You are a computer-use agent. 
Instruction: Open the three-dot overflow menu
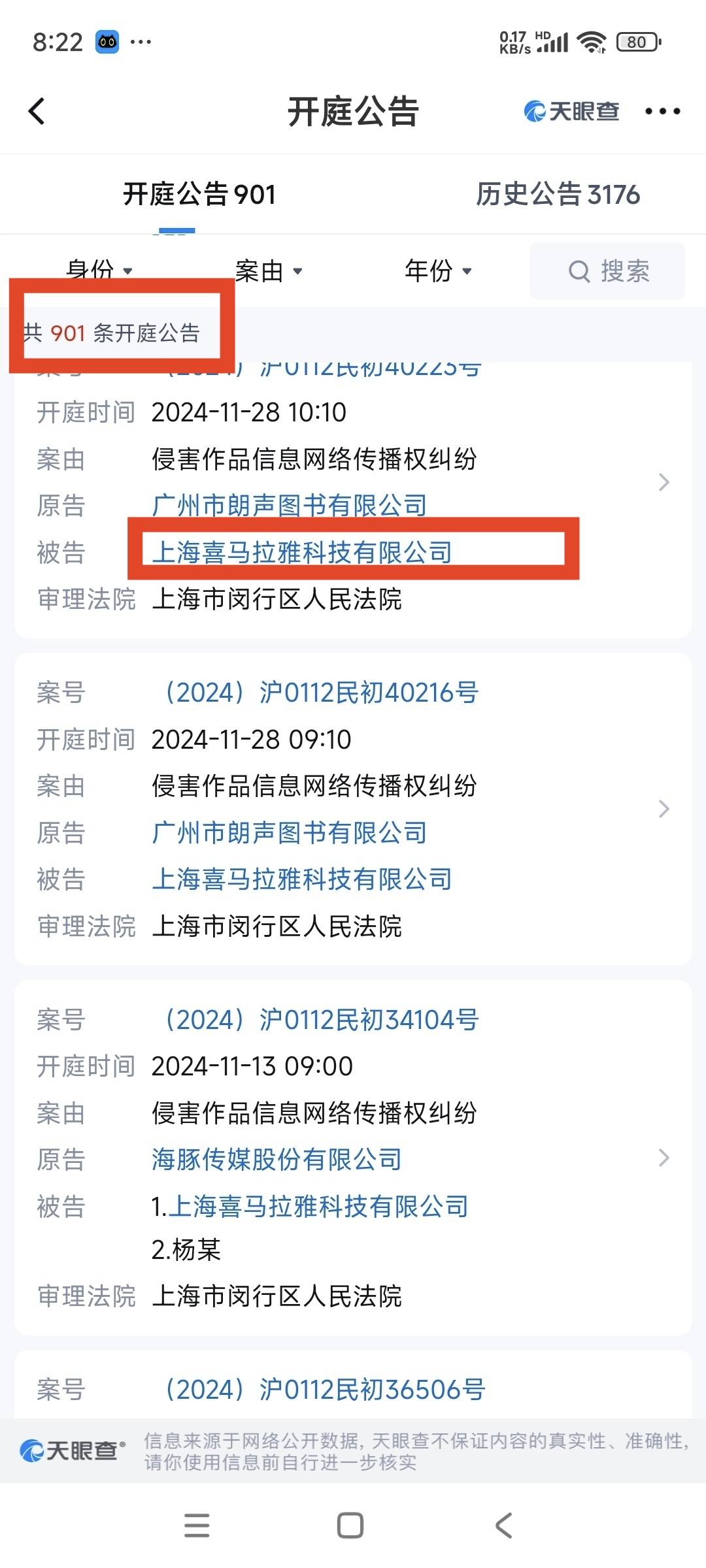[x=662, y=111]
